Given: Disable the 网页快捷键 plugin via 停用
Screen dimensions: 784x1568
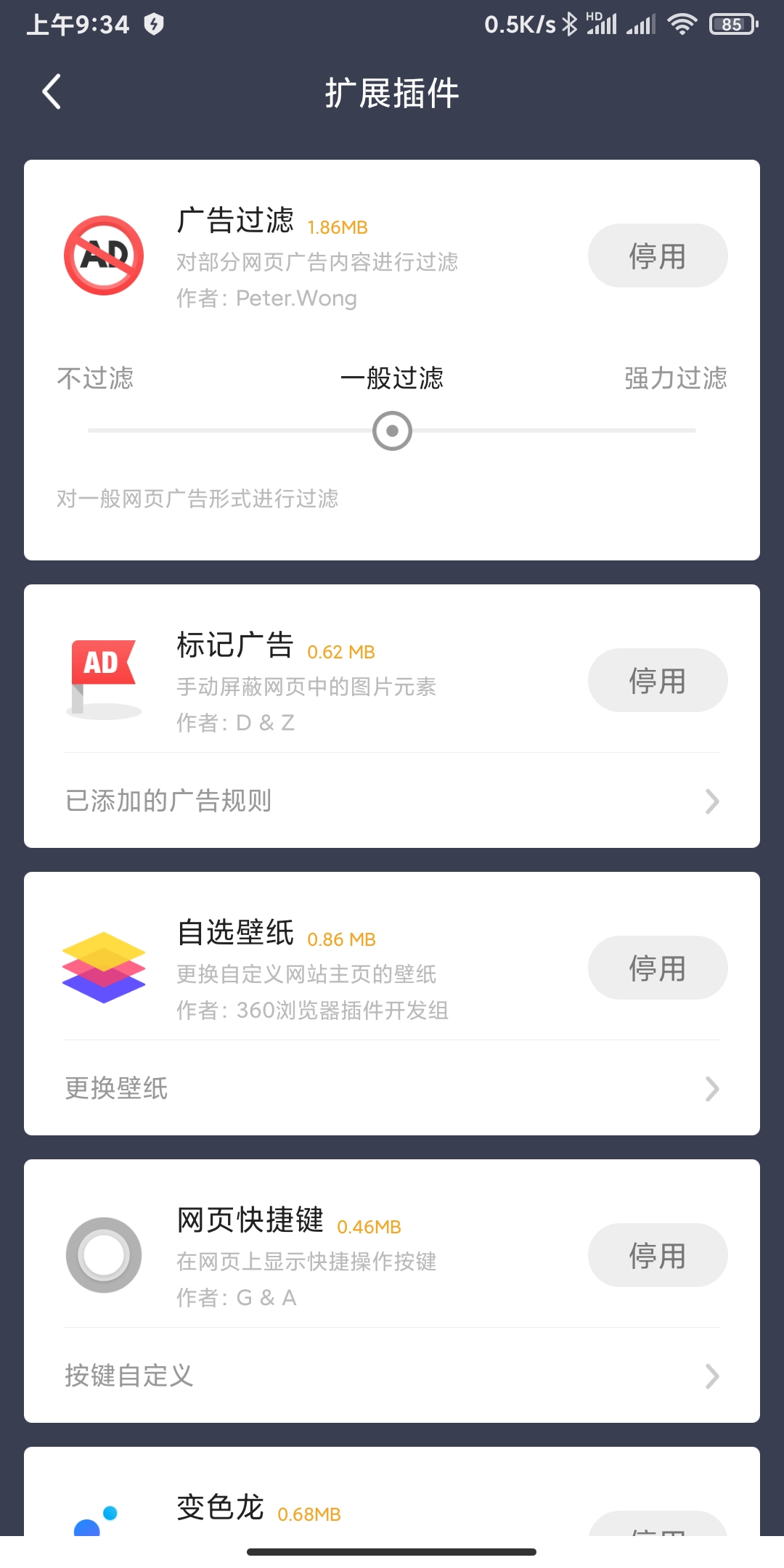Looking at the screenshot, I should click(x=657, y=1256).
